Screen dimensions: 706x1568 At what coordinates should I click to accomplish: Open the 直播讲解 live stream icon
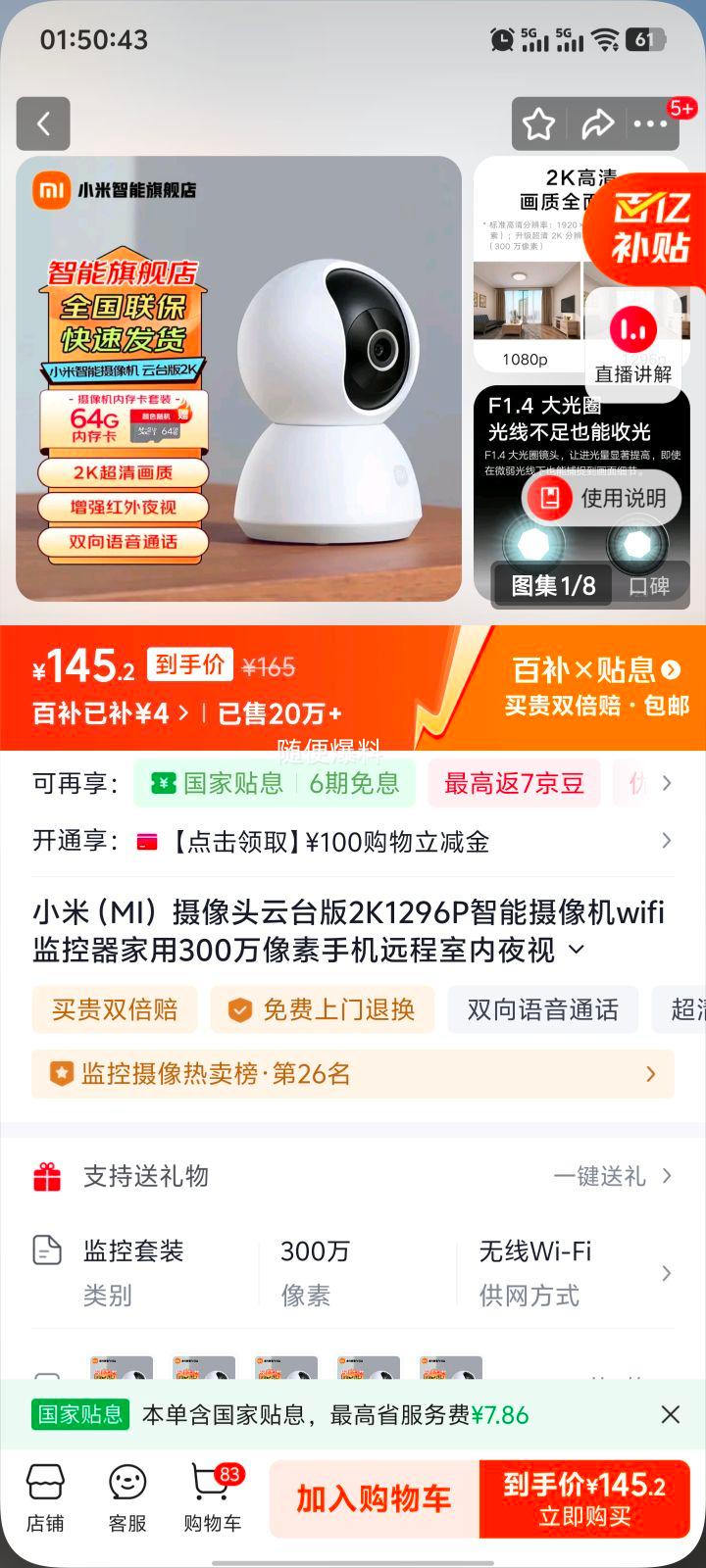point(635,330)
